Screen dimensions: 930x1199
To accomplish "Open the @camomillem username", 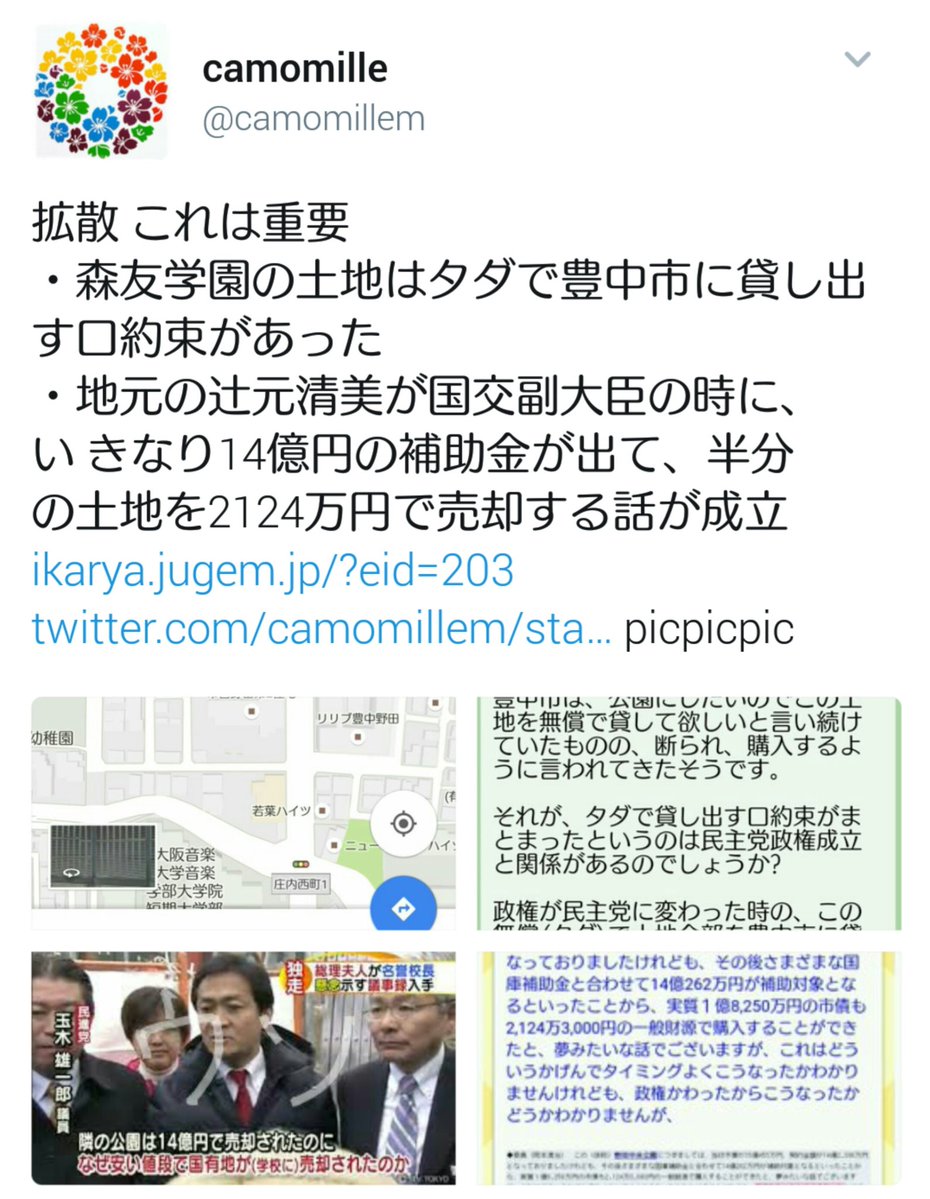I will [314, 118].
